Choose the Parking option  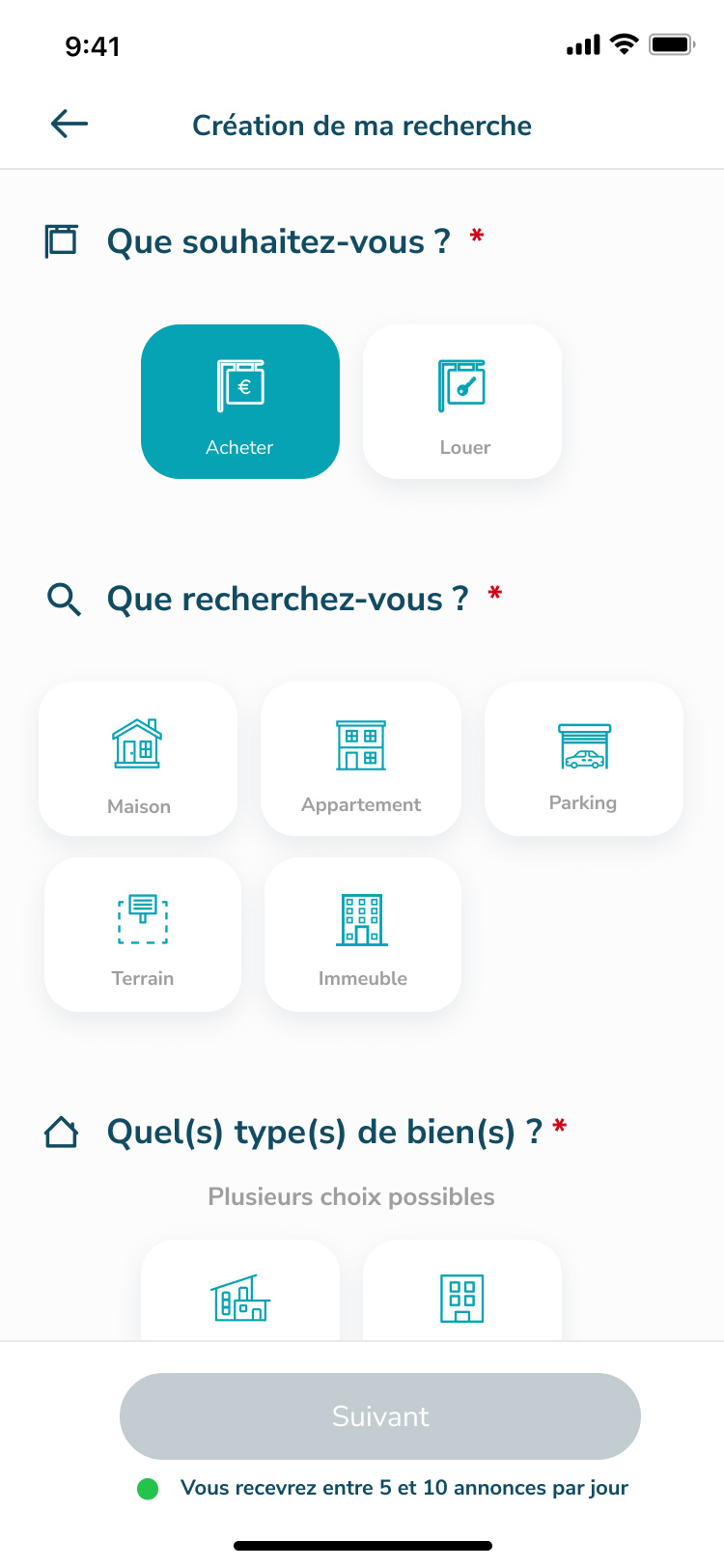tap(584, 759)
